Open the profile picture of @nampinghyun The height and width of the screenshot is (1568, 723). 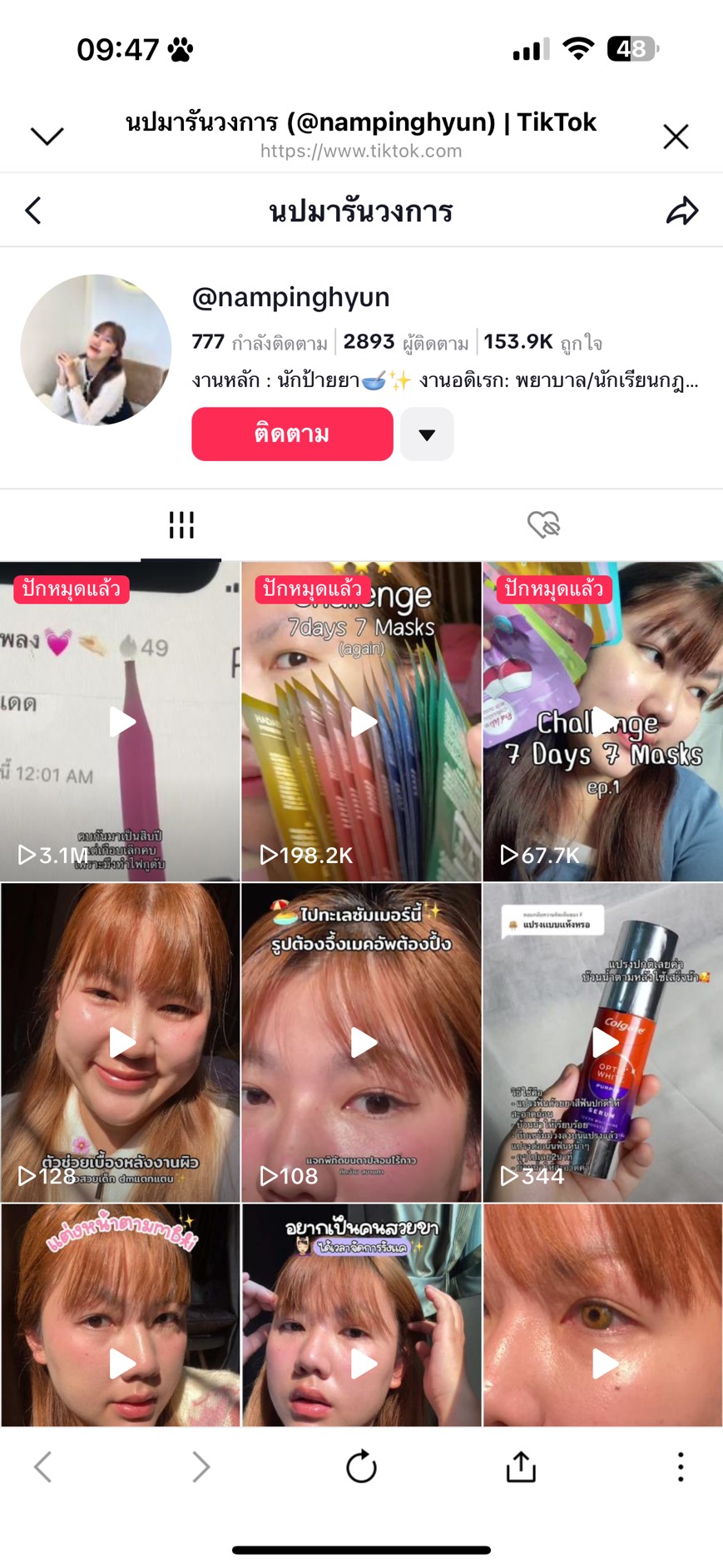(96, 350)
